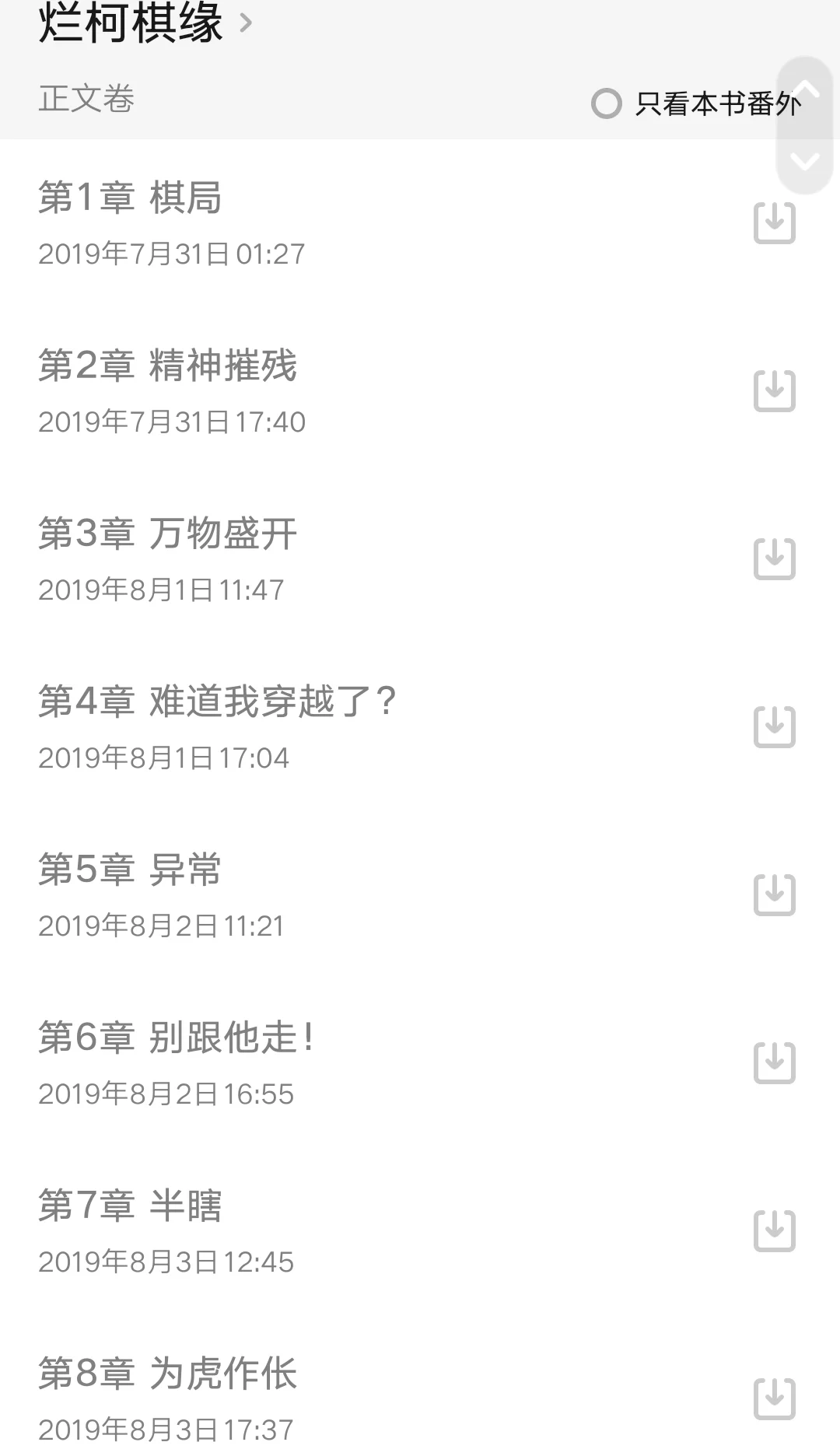Download 第8章 为虎作伥
840x1456 pixels.
775,1399
